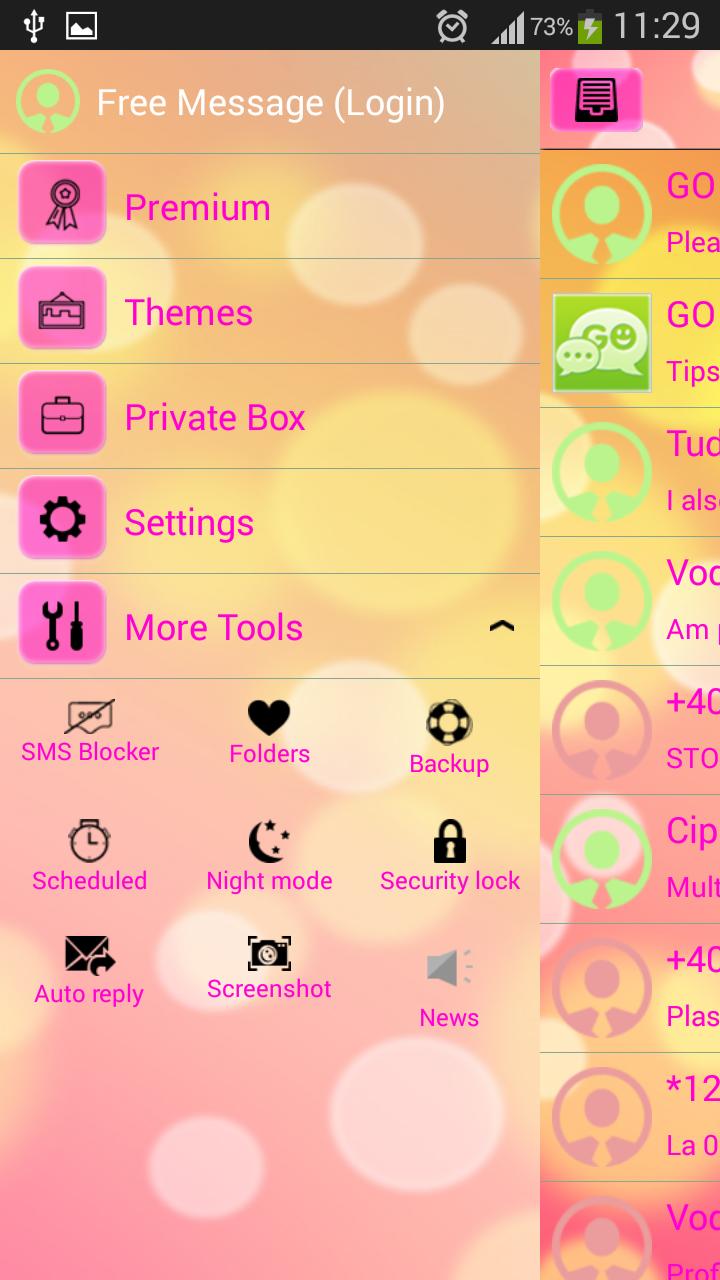
Task: Open Folders tool
Action: point(269,732)
